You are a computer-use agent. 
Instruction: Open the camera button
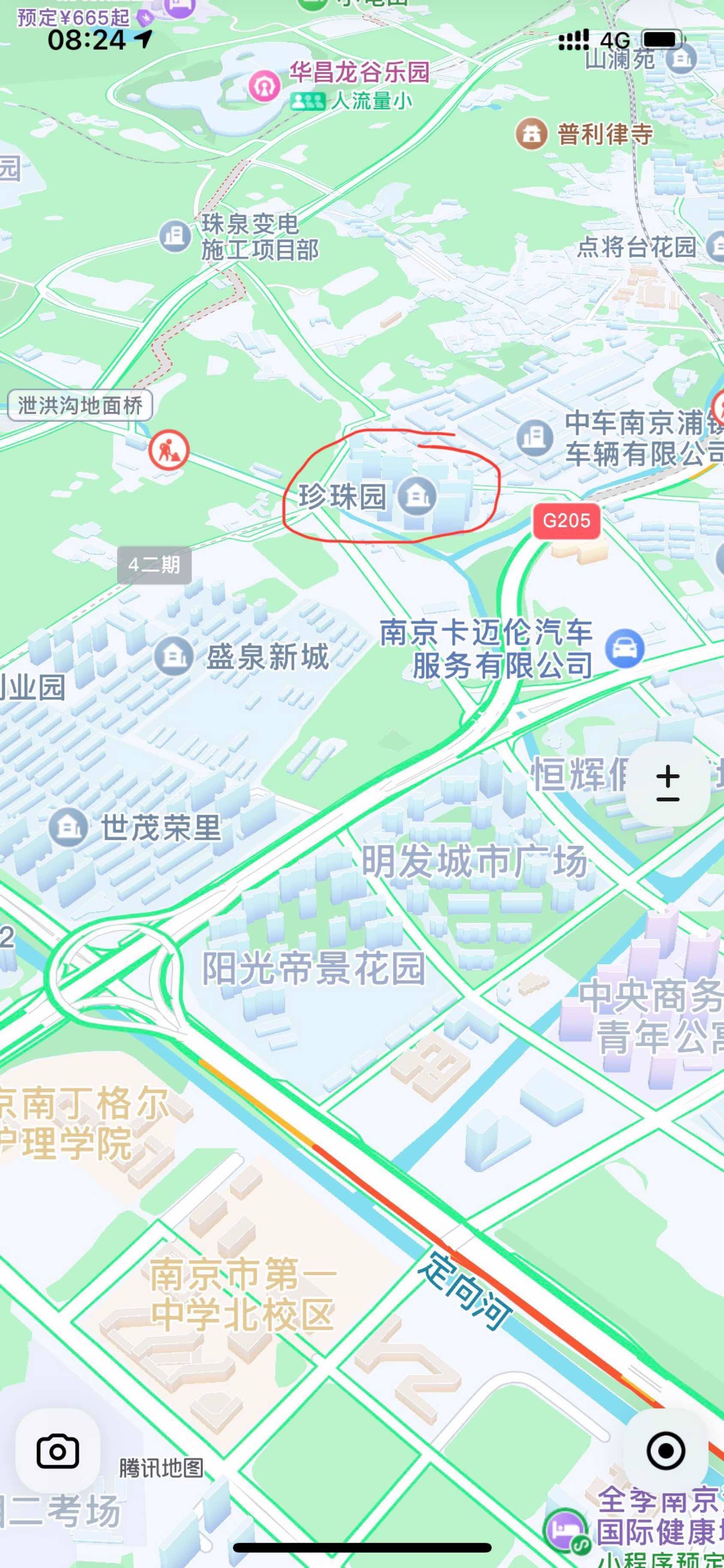pyautogui.click(x=58, y=1452)
